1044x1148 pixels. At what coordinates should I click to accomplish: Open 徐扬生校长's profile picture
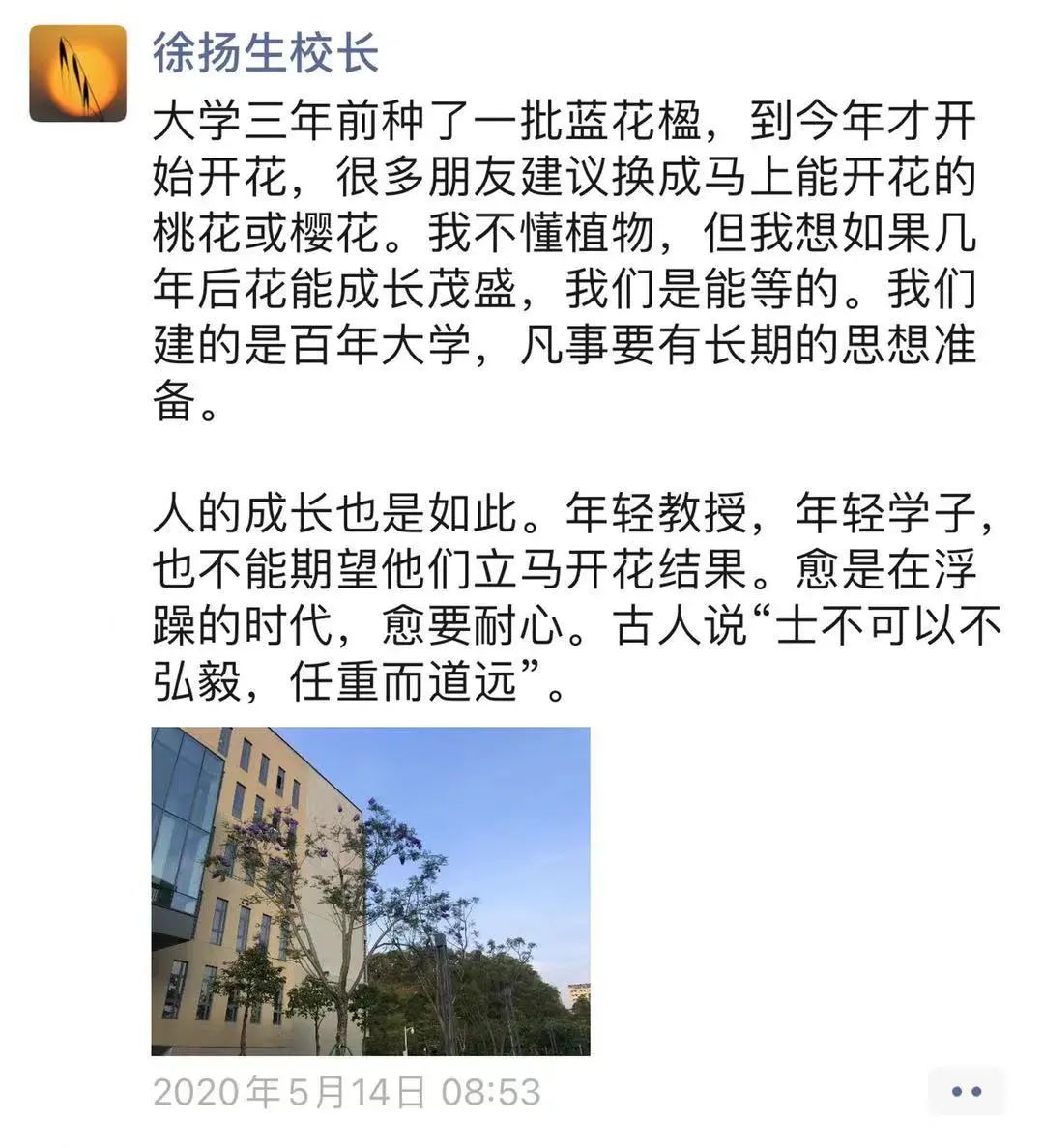tap(78, 74)
